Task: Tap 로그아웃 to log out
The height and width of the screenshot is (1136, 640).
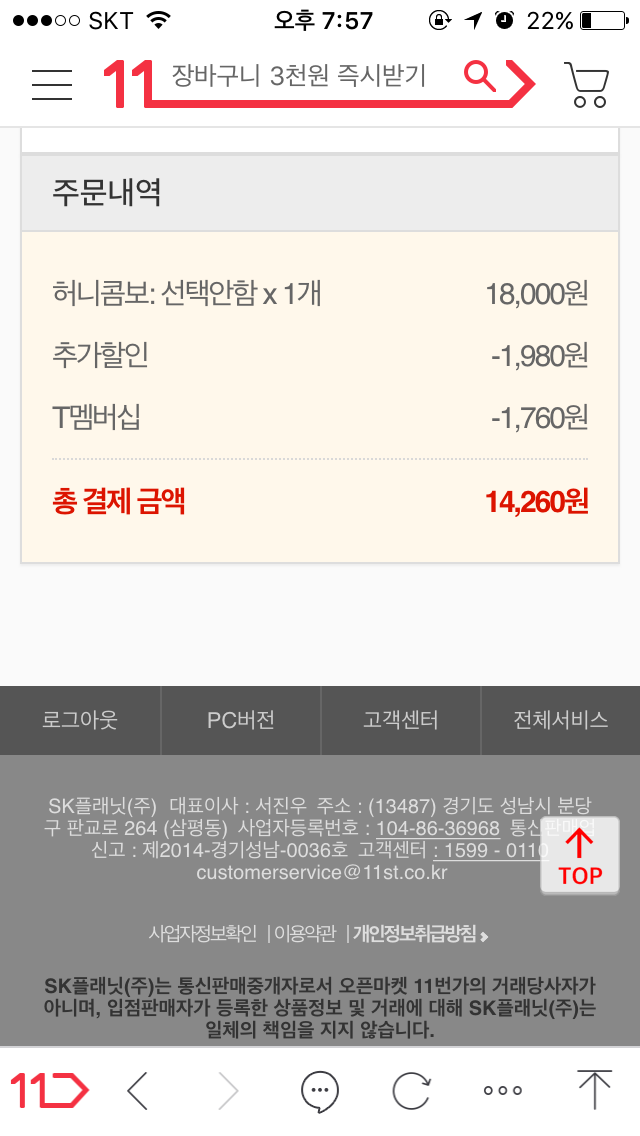Action: [80, 720]
